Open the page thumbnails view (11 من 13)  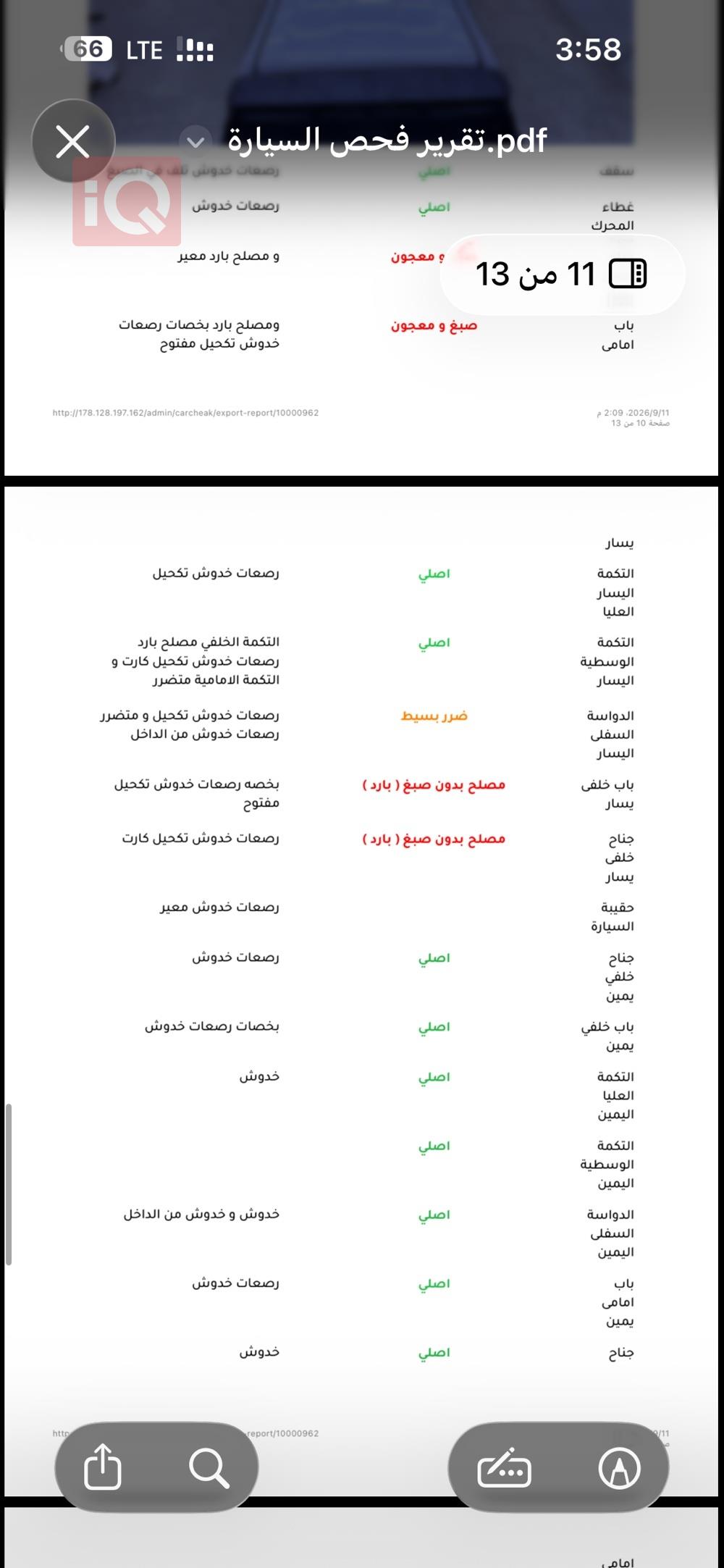click(562, 274)
